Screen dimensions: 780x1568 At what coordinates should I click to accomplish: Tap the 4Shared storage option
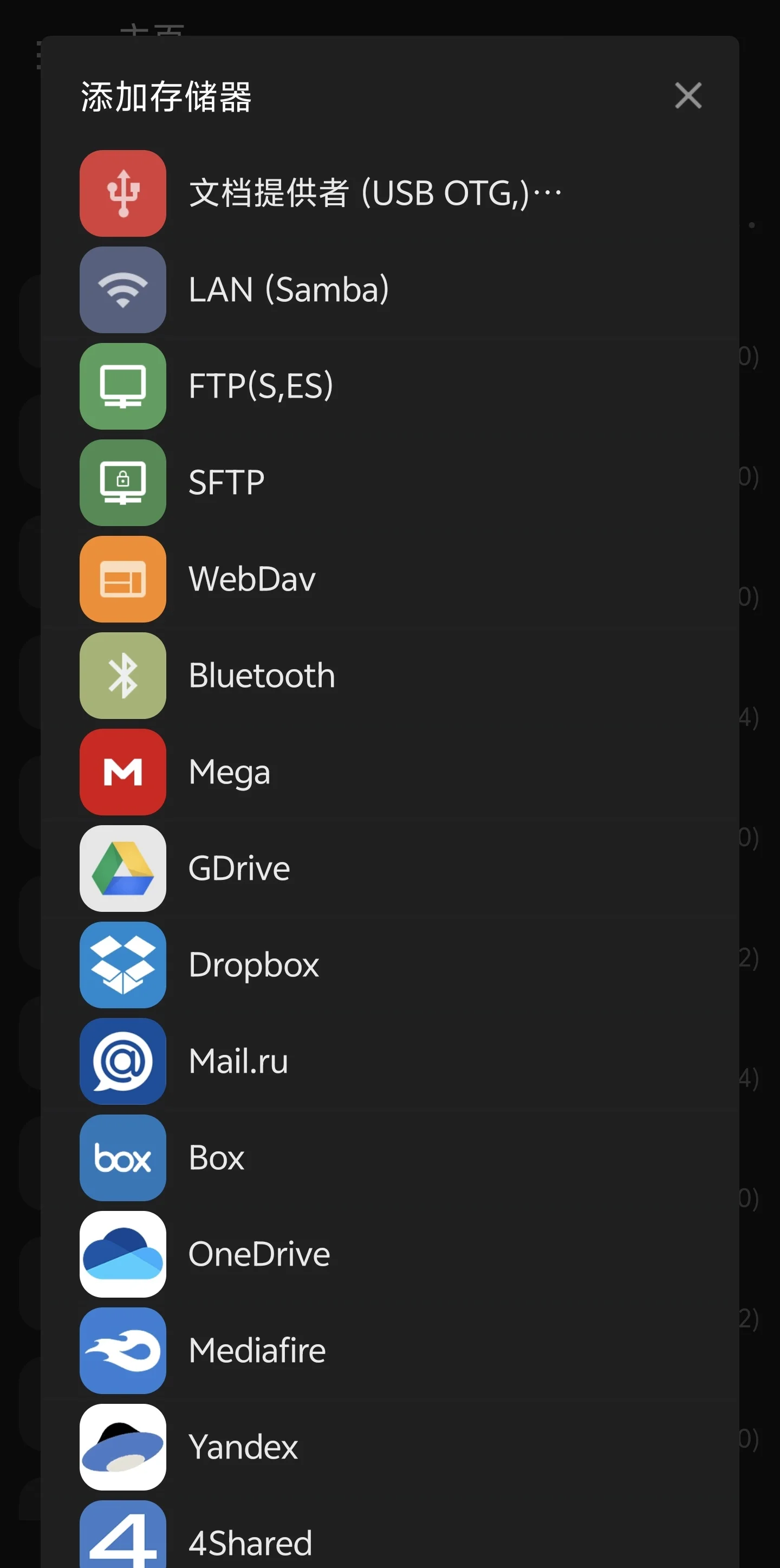click(x=250, y=1543)
